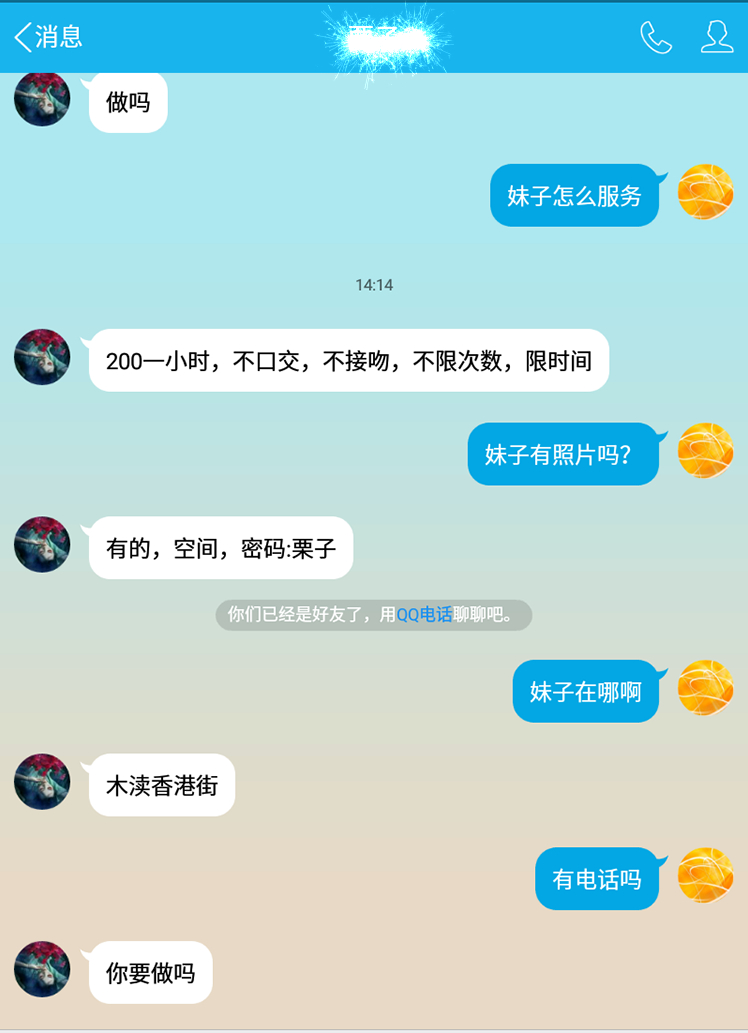Tap the 有的，空间，密码:栗子 message bubble
Image resolution: width=748 pixels, height=1033 pixels.
pyautogui.click(x=221, y=546)
